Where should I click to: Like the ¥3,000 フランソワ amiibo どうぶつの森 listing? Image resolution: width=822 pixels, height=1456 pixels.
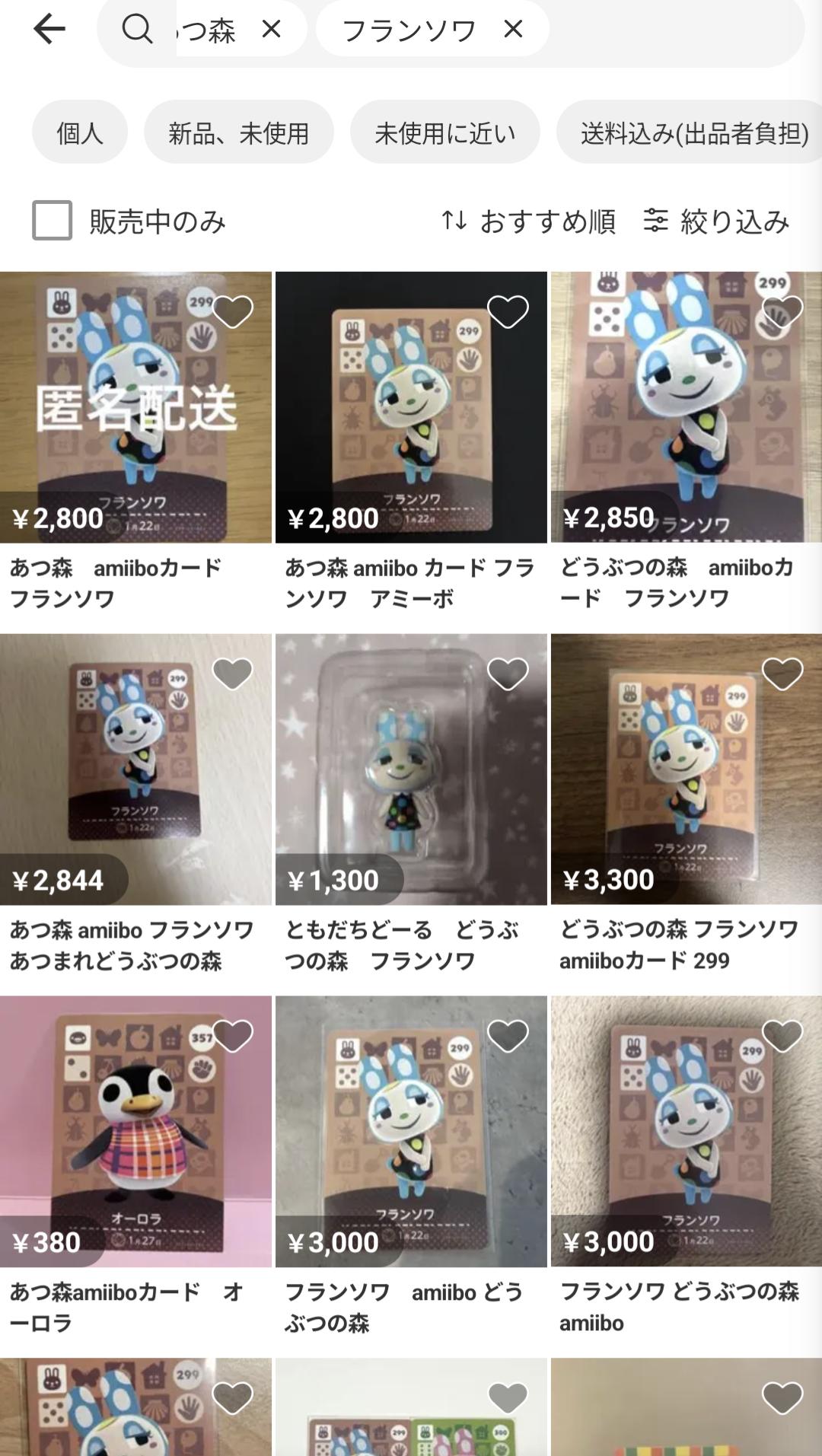pyautogui.click(x=508, y=1036)
